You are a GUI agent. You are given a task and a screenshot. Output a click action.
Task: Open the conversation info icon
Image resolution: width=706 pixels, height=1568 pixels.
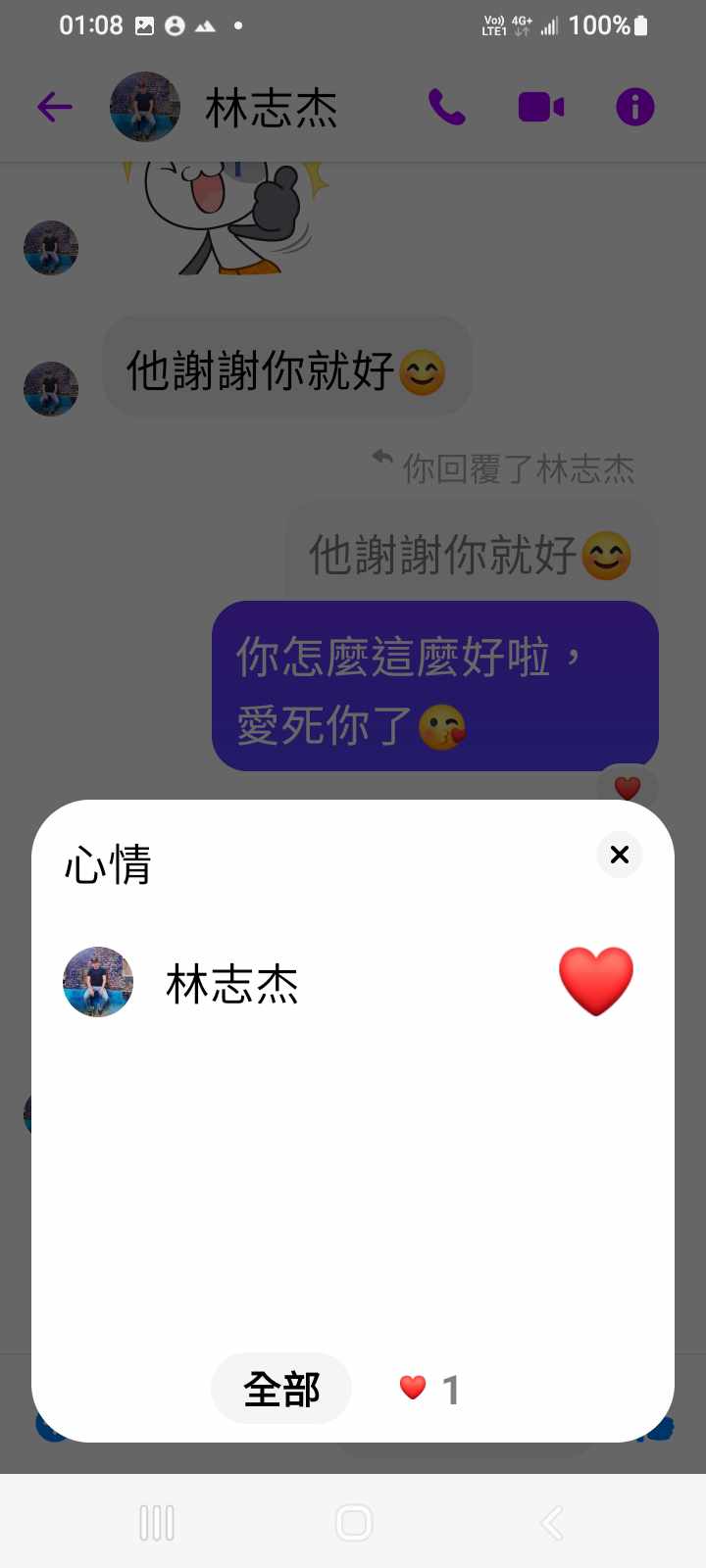coord(634,107)
